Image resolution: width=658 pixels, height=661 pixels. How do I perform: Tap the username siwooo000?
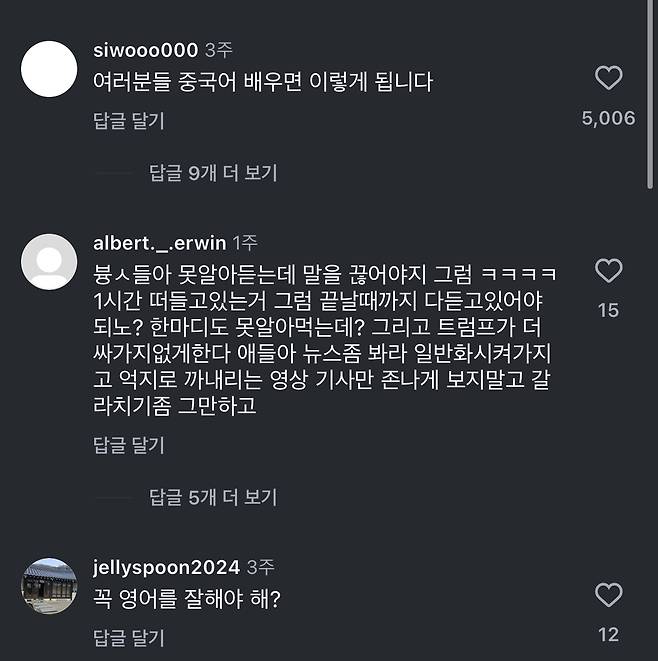click(x=144, y=50)
